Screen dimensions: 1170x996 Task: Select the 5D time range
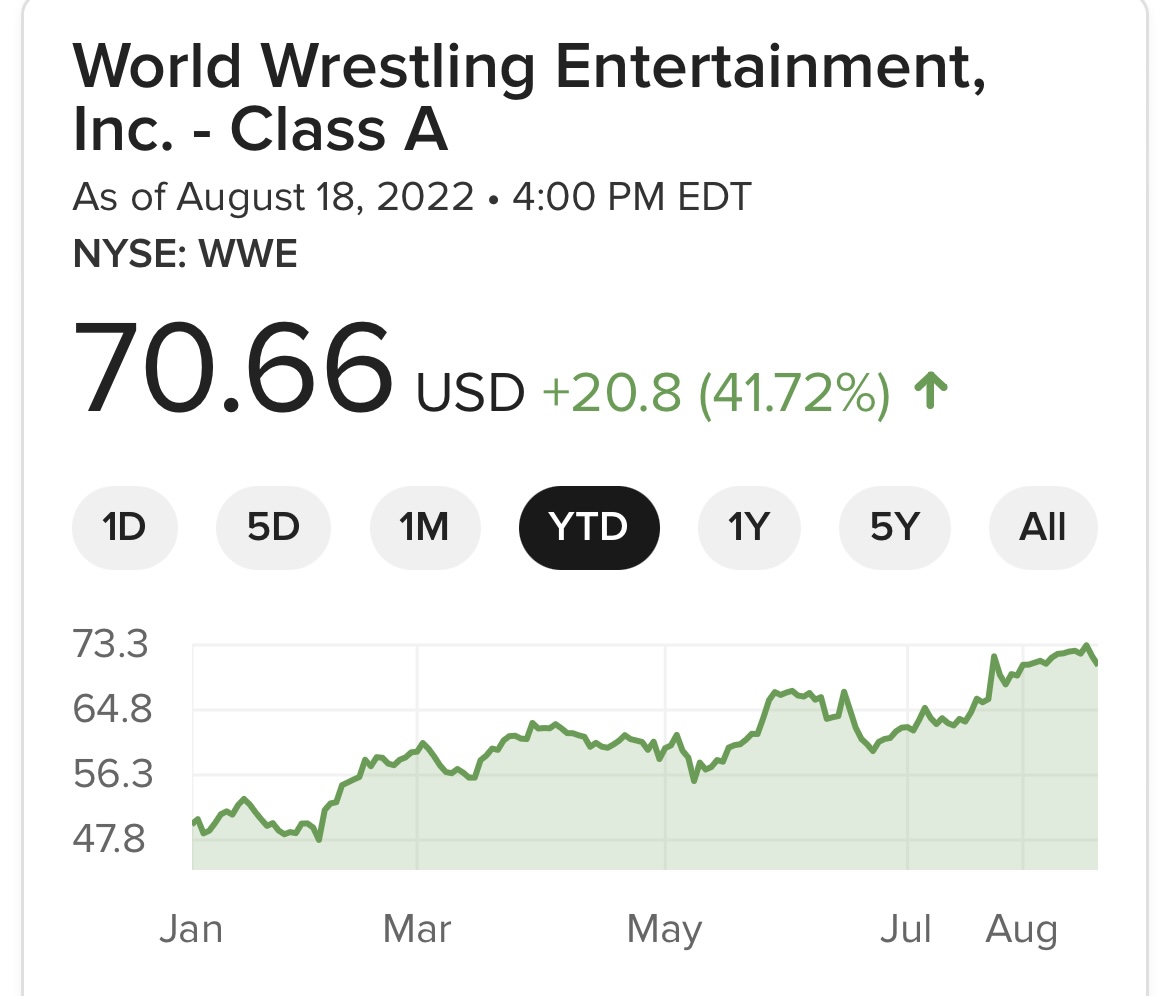coord(273,527)
